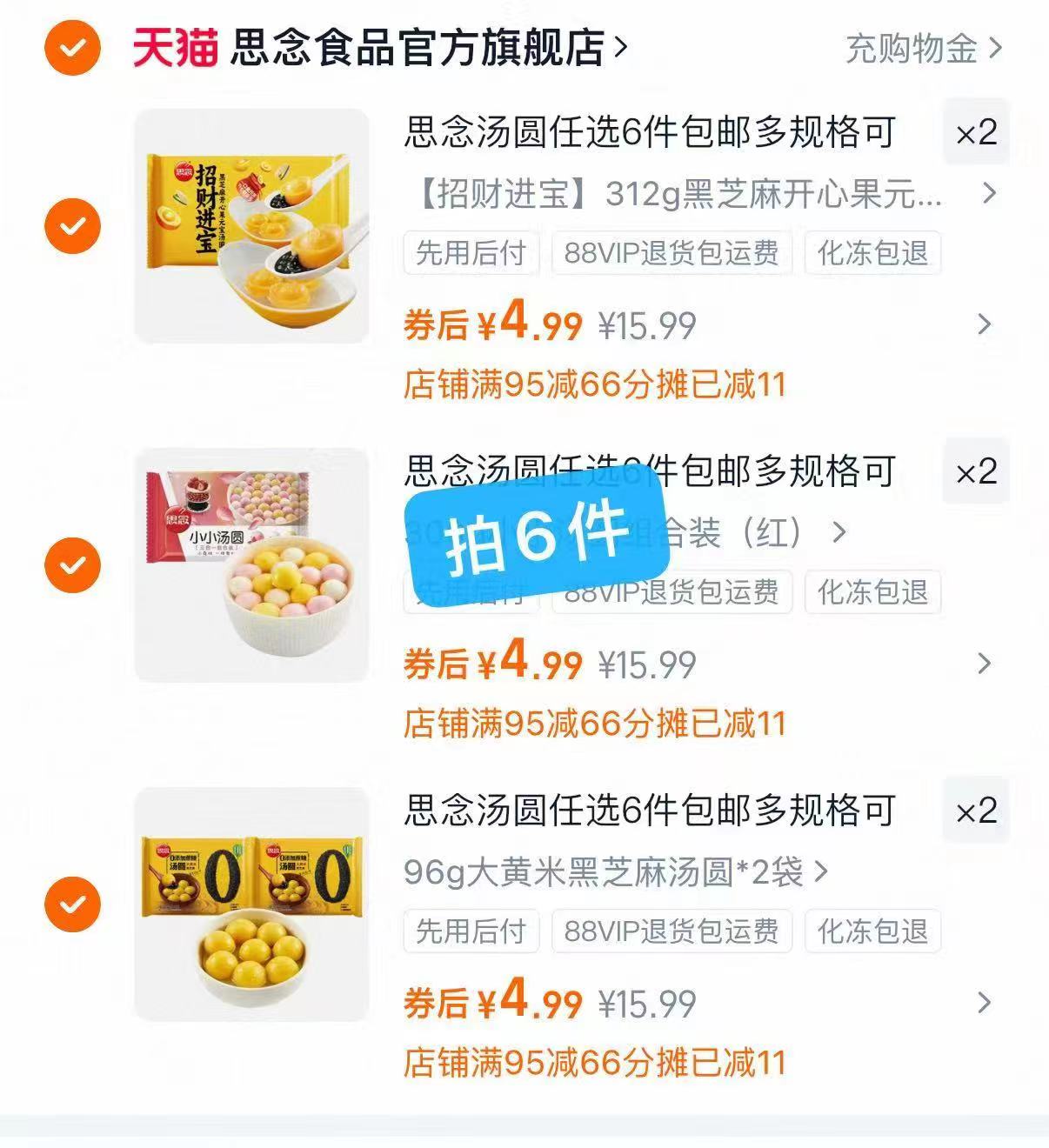View the 招财进宝 product thumbnail

tap(252, 224)
